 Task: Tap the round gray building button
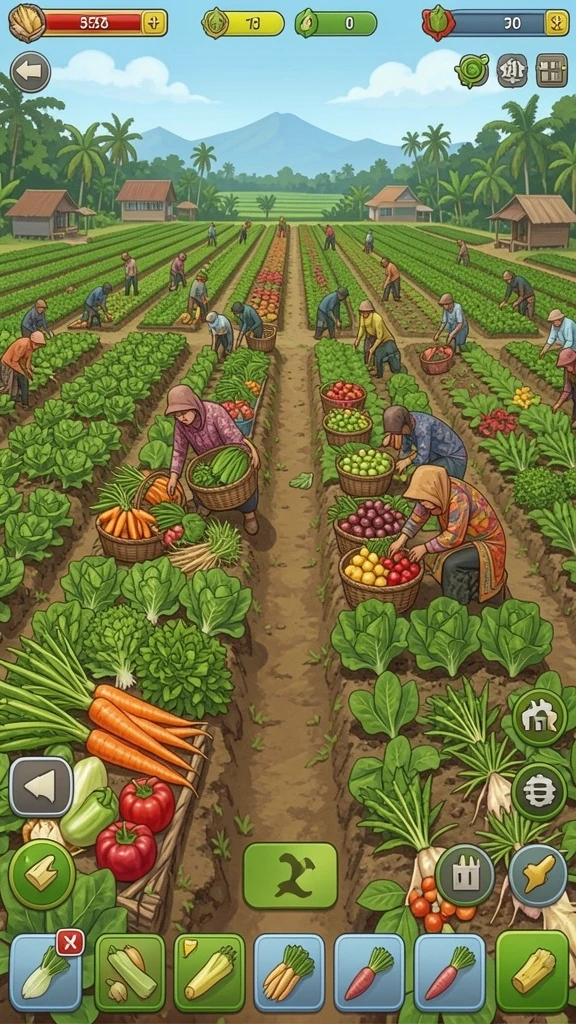coord(464,876)
